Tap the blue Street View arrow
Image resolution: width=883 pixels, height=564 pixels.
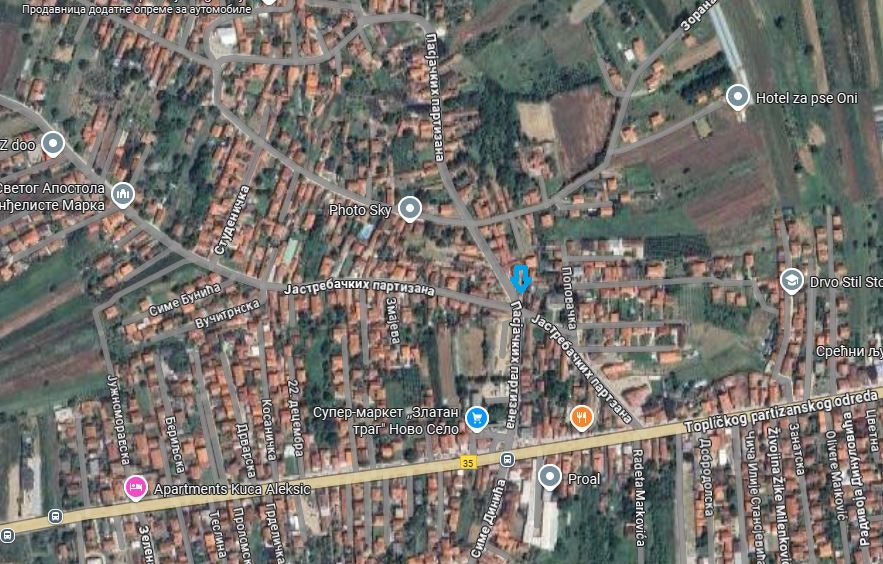(520, 278)
